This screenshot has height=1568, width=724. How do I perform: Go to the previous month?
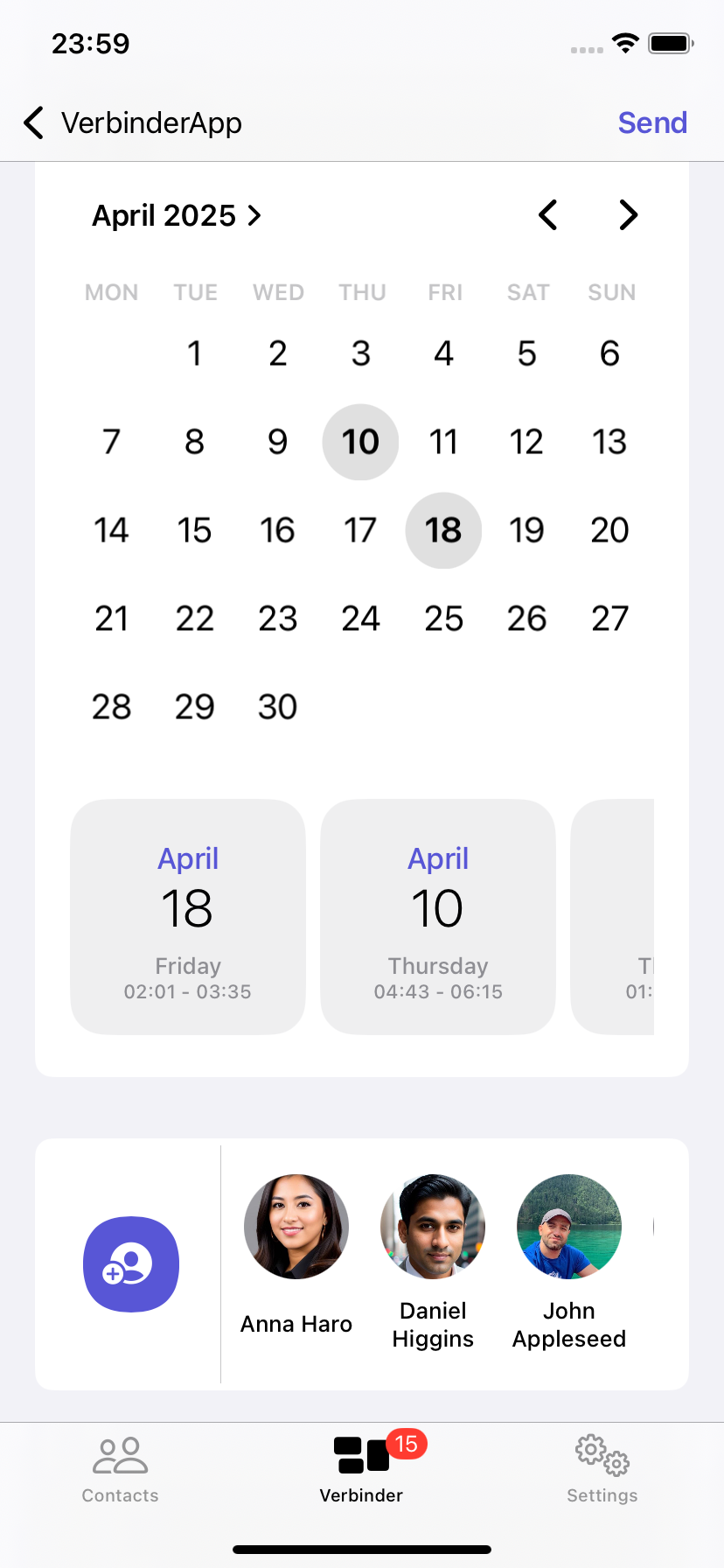(x=548, y=214)
